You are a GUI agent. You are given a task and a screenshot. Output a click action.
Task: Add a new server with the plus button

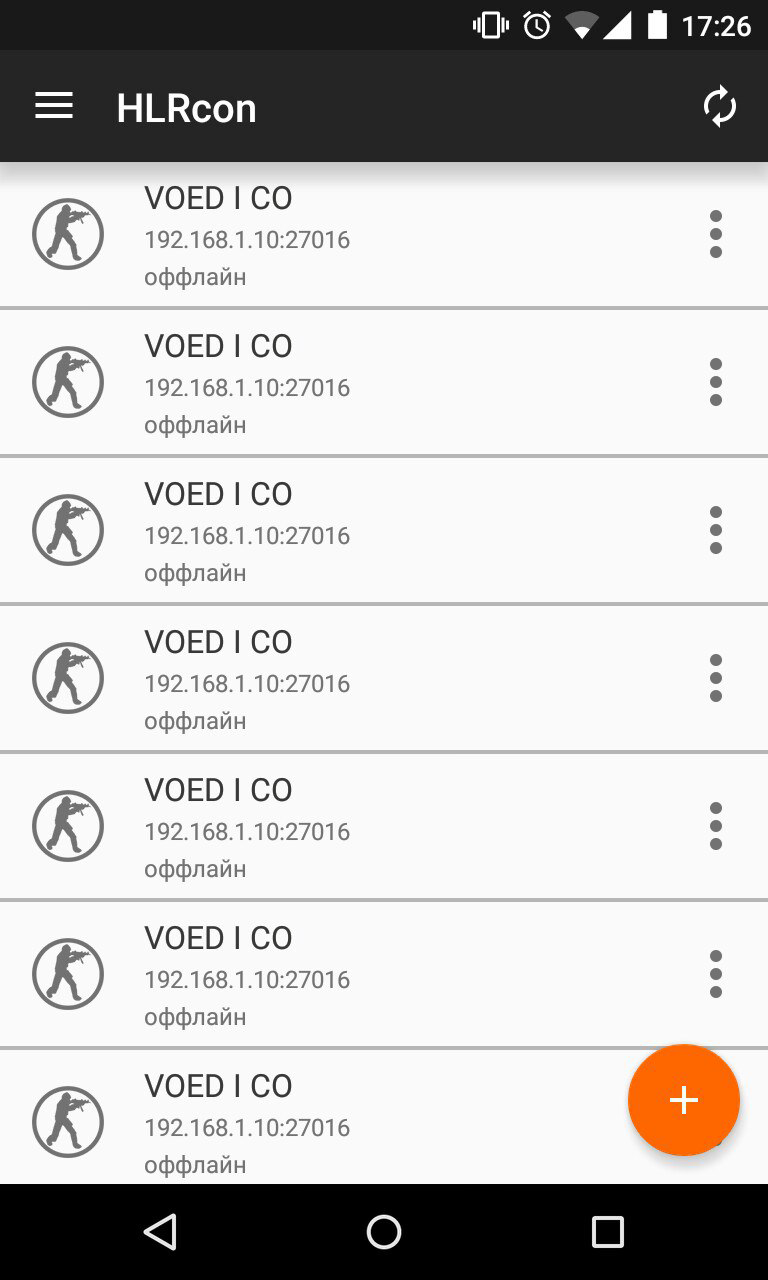pyautogui.click(x=684, y=1100)
